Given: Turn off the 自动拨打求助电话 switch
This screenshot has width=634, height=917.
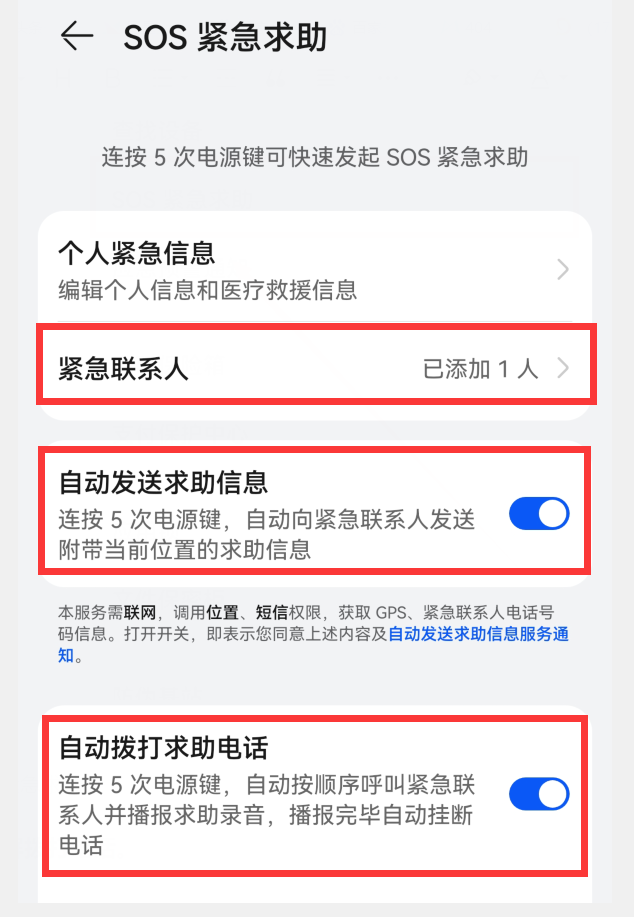Looking at the screenshot, I should [539, 794].
